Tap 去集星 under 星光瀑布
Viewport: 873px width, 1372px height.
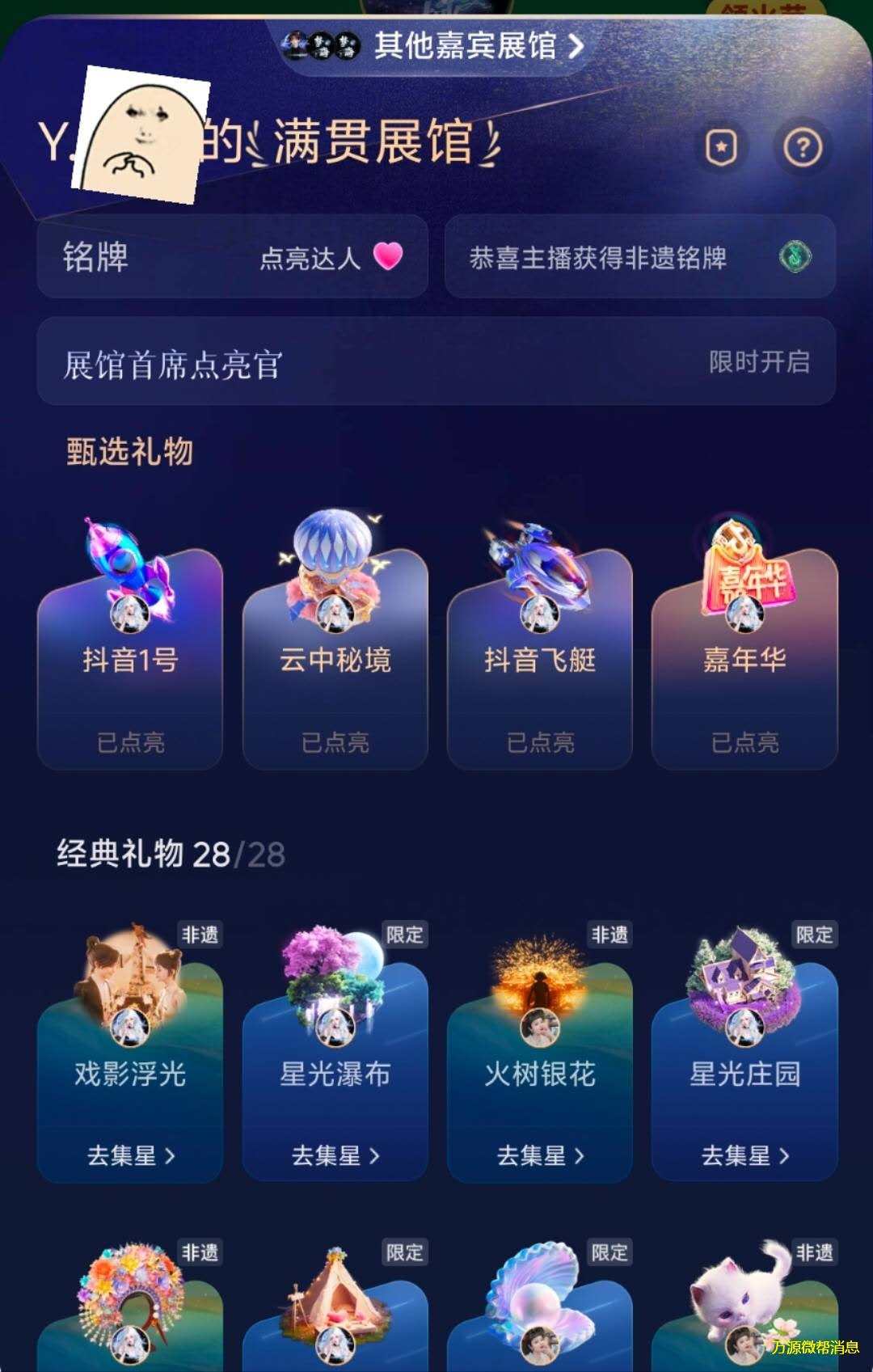point(335,1155)
